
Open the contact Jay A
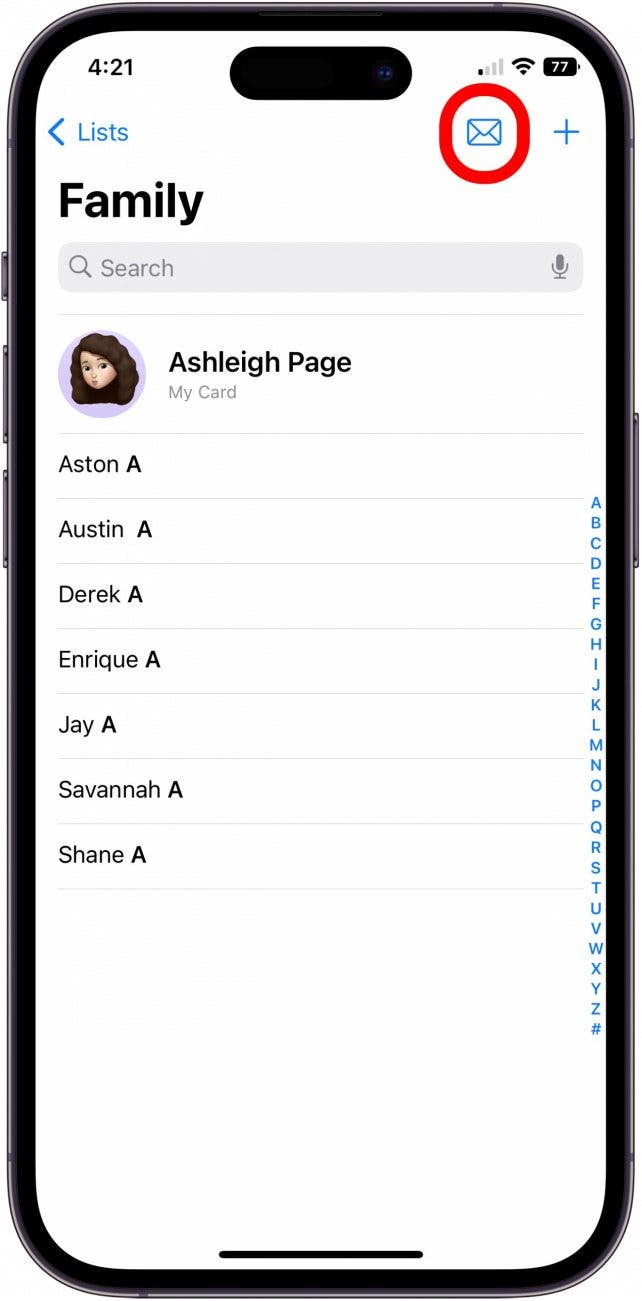(320, 725)
